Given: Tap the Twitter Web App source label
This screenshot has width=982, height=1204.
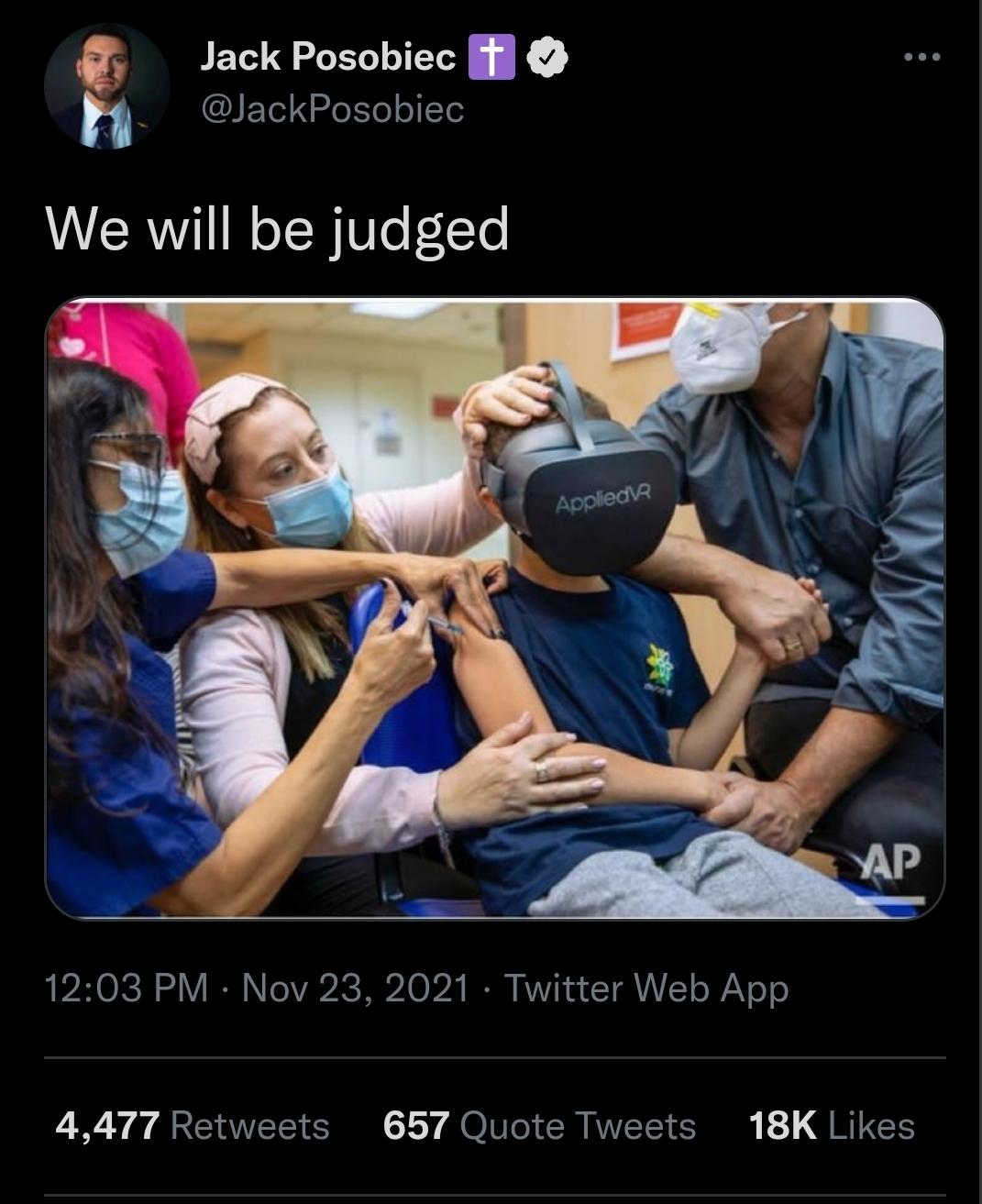Looking at the screenshot, I should [x=646, y=988].
